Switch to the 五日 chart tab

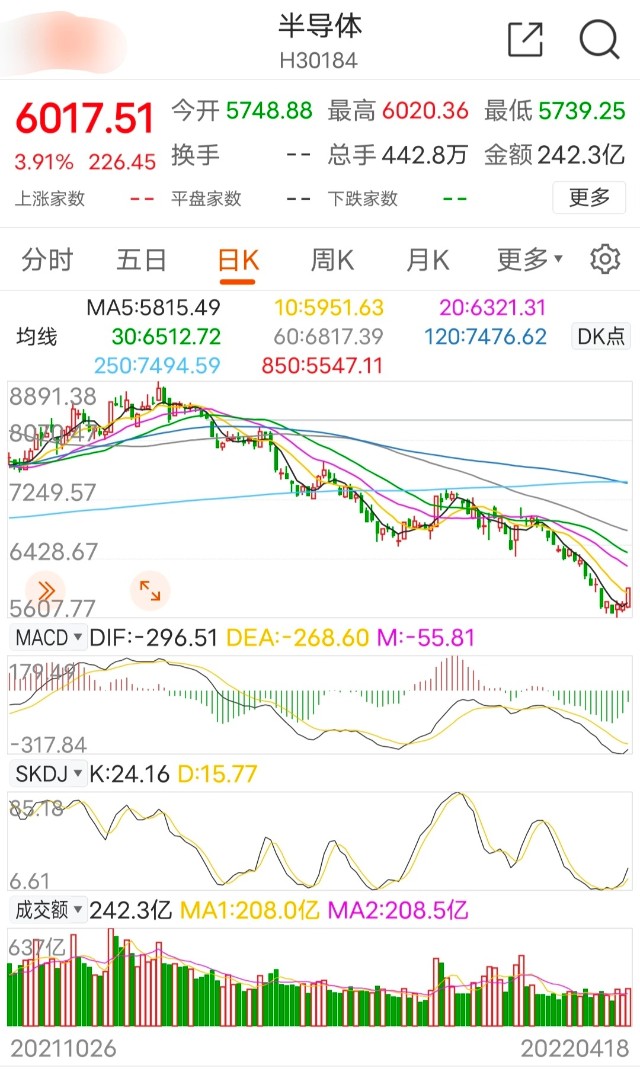141,261
